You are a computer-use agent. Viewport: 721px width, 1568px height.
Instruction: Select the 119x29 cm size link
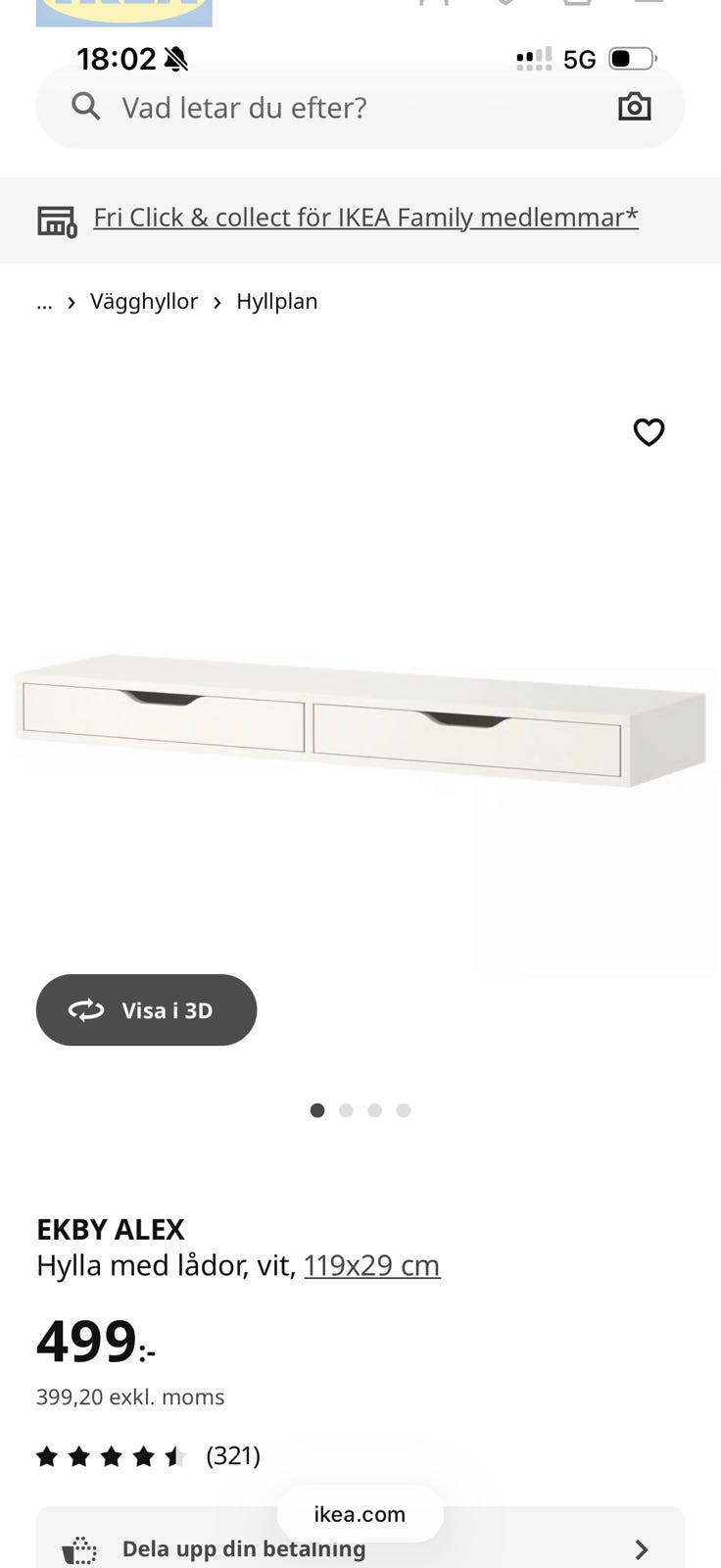point(371,1266)
